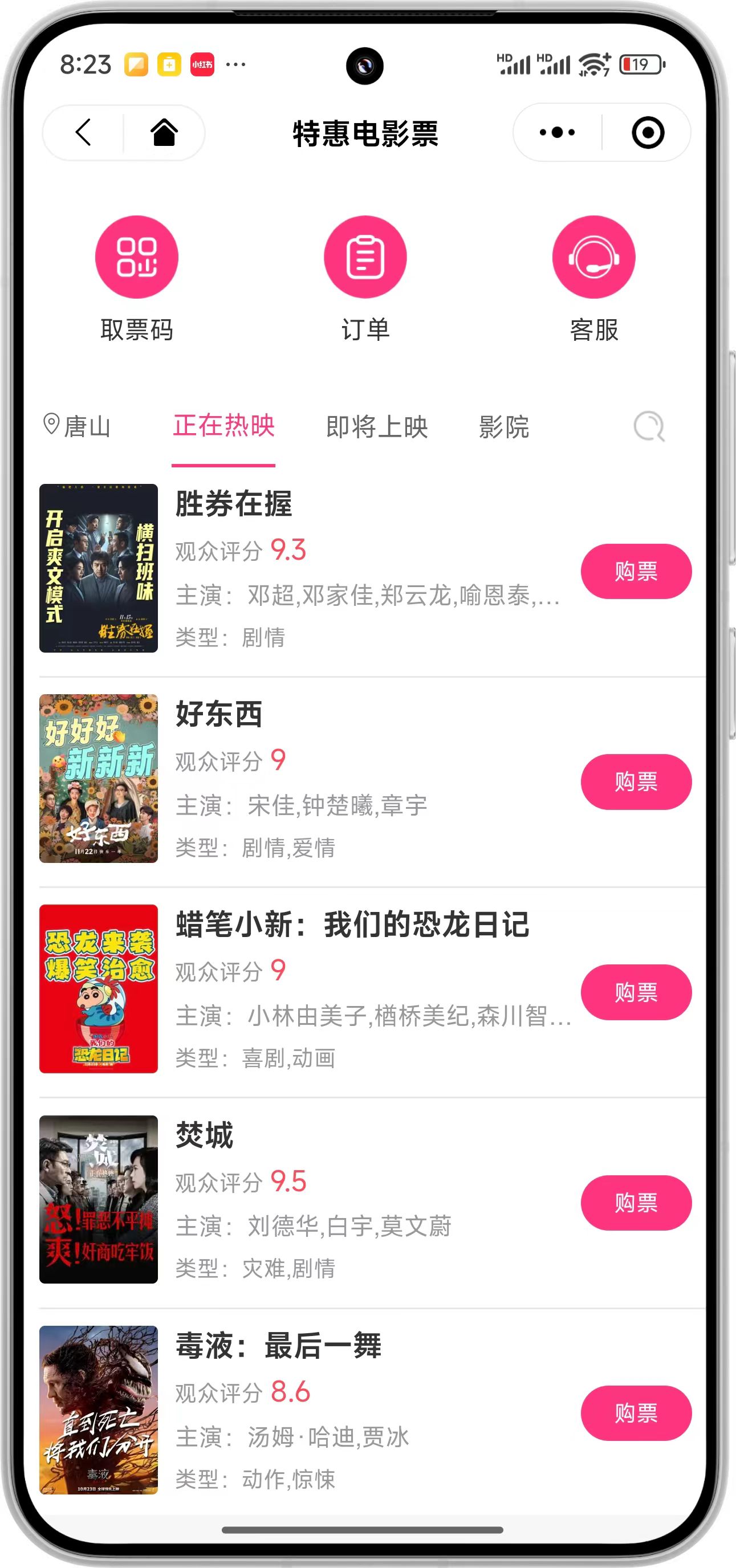Buy tickets for 毒液：最后一舞
The width and height of the screenshot is (736, 1568).
(x=636, y=1413)
